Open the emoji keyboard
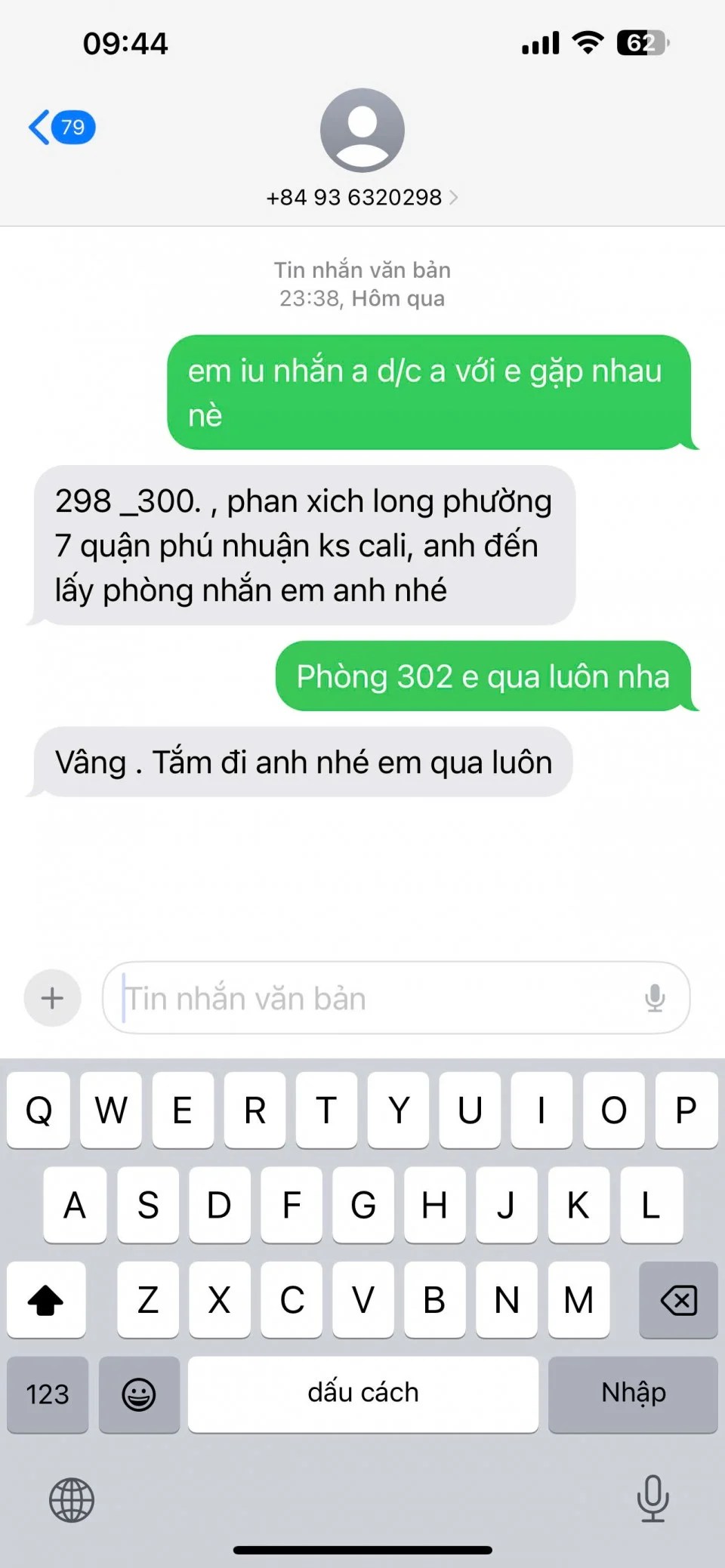The height and width of the screenshot is (1568, 725). [x=139, y=1394]
